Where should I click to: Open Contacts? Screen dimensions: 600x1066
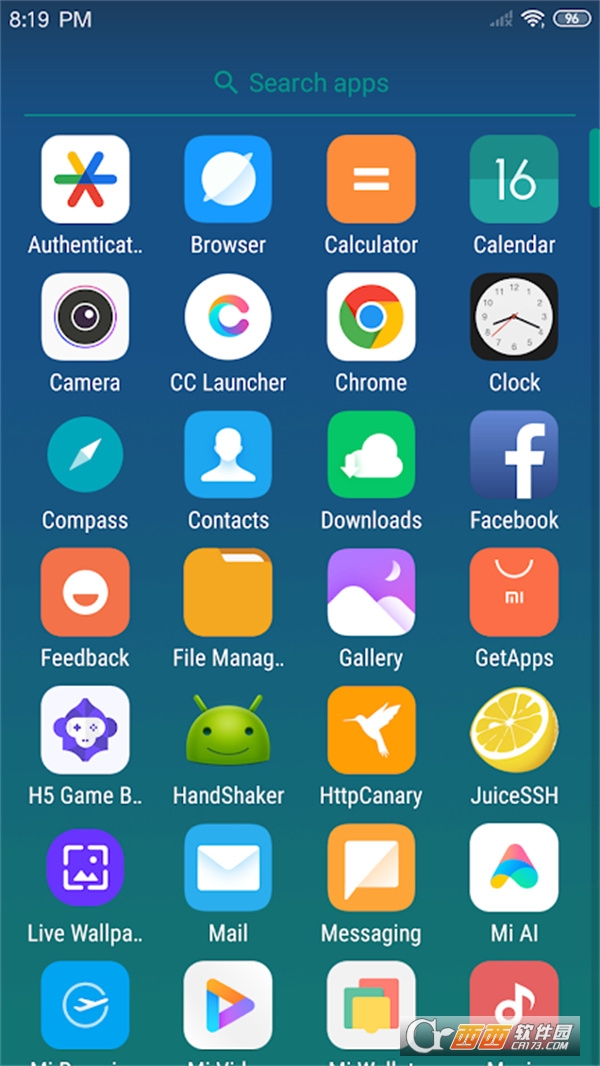coord(228,455)
